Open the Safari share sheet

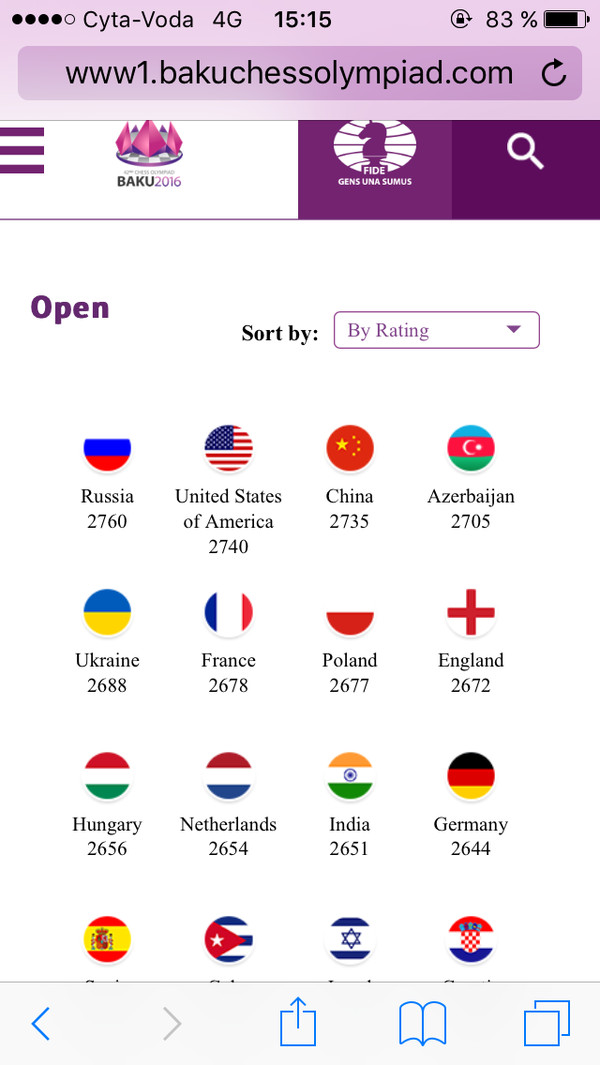(297, 1023)
